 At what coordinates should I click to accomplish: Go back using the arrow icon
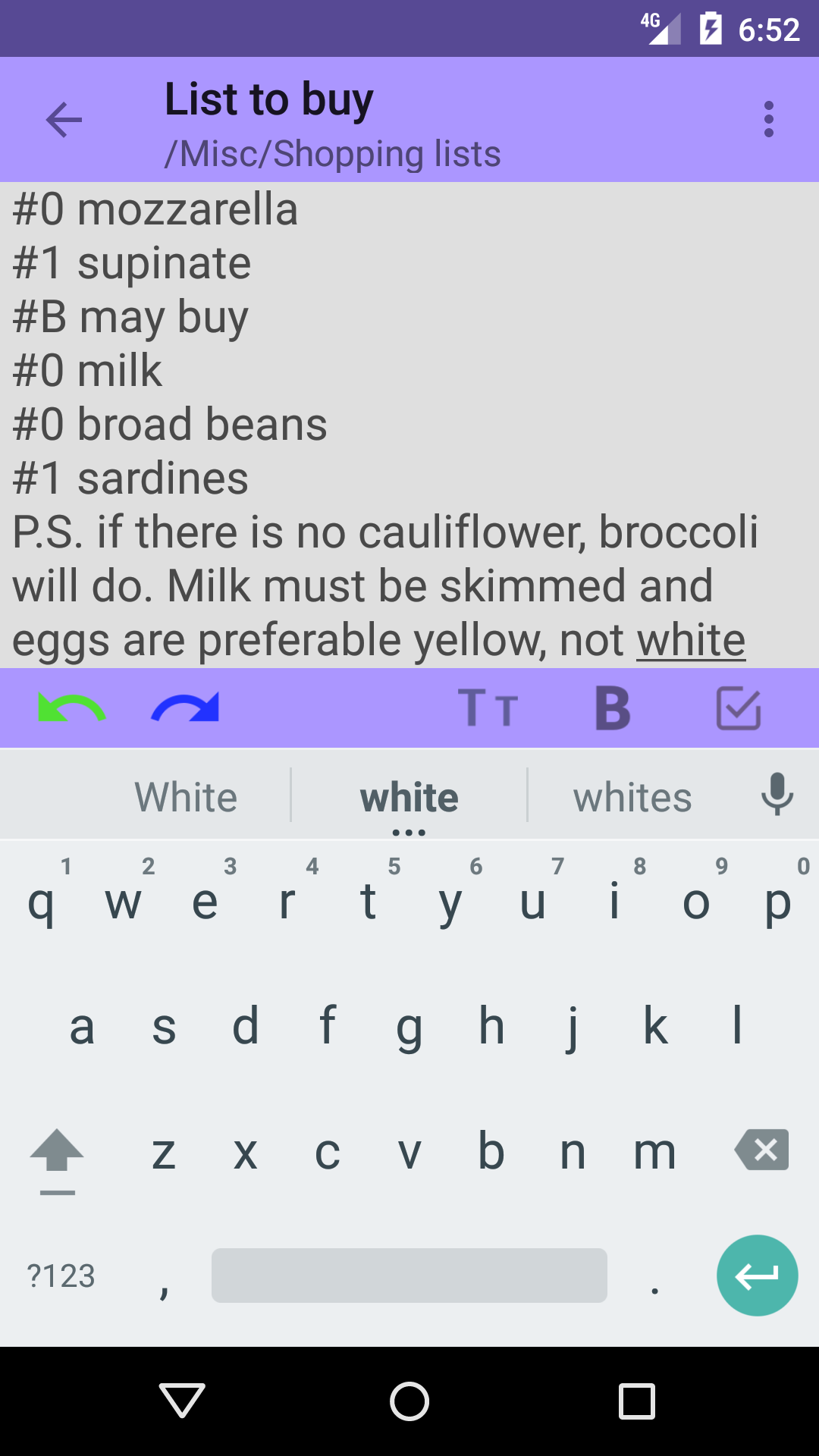[64, 120]
